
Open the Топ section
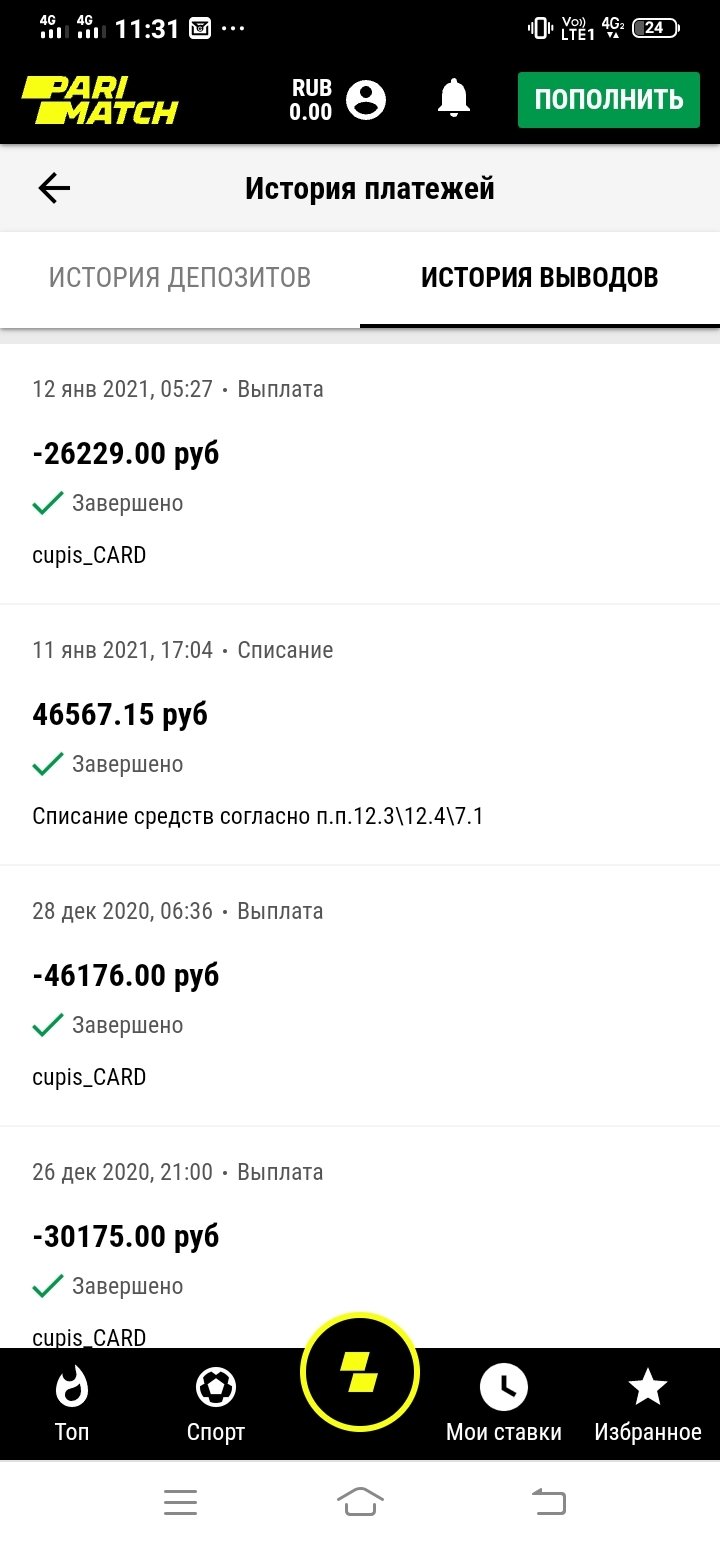point(72,1403)
